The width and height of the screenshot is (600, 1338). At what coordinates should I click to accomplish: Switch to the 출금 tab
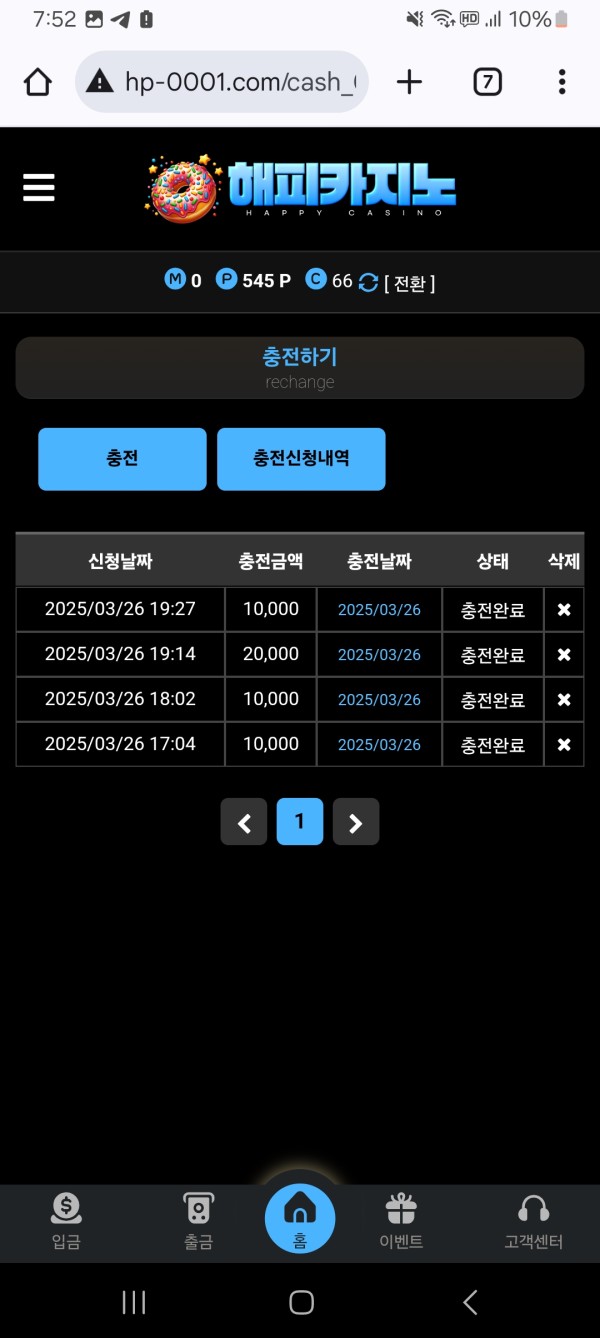coord(198,1222)
